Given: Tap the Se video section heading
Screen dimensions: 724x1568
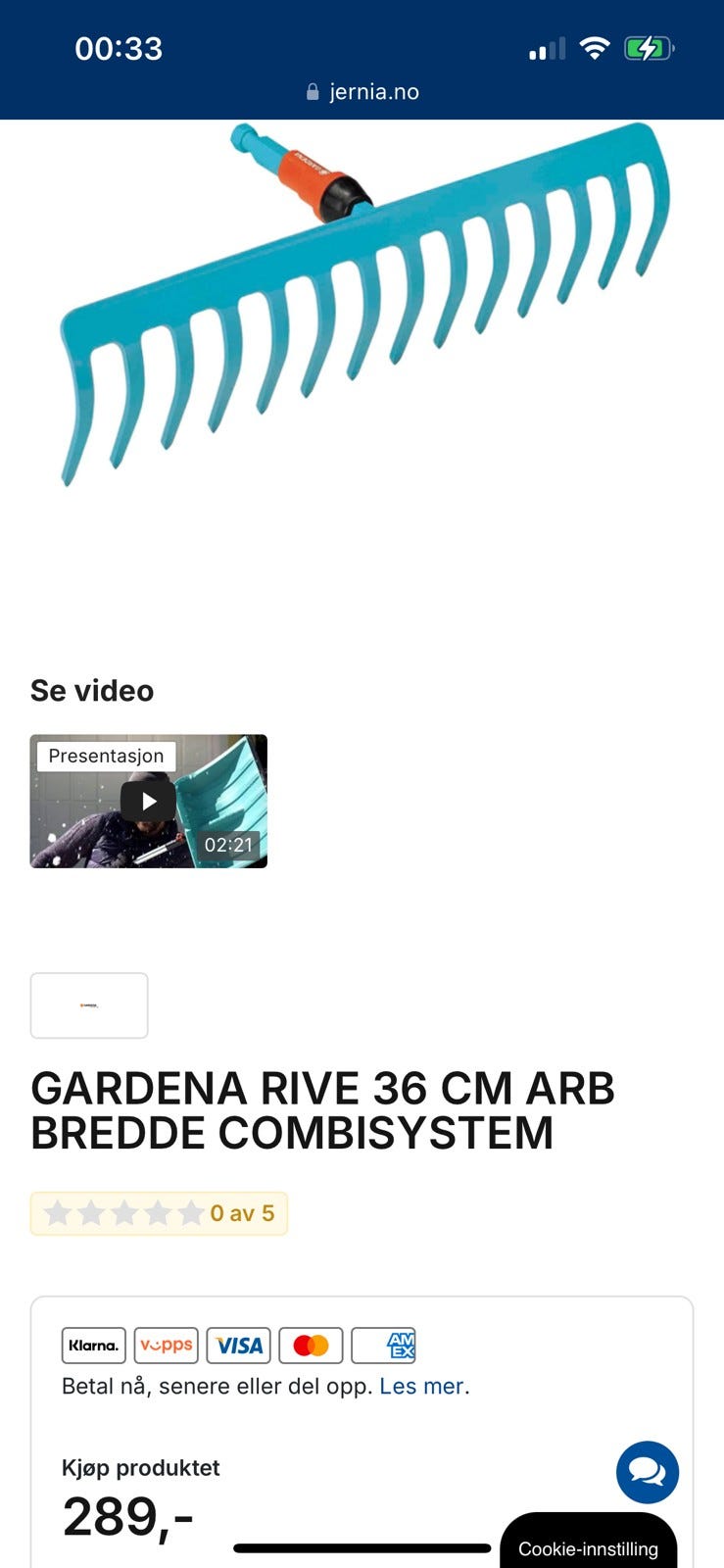Looking at the screenshot, I should [x=93, y=690].
